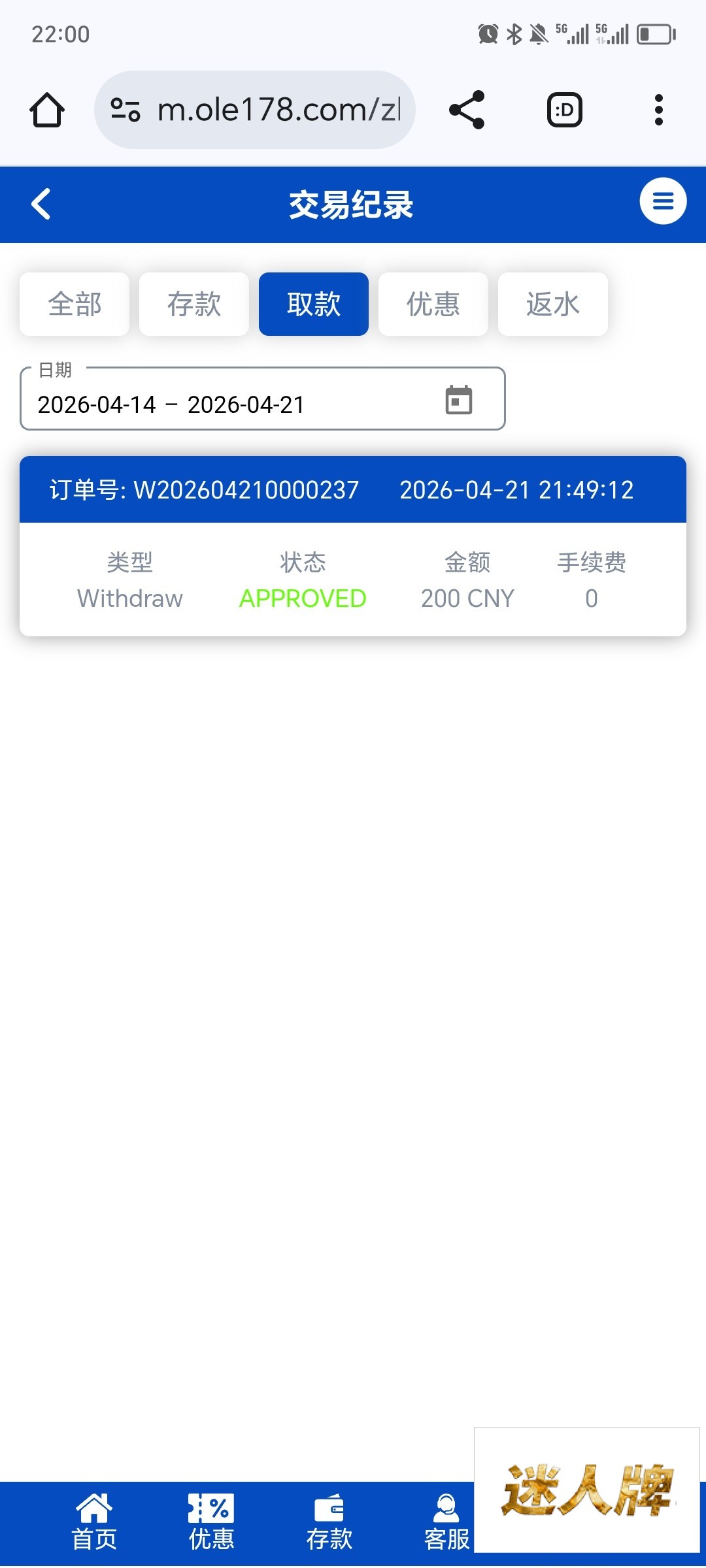Share this page from browser toolbar
Image resolution: width=706 pixels, height=1568 pixels.
467,110
